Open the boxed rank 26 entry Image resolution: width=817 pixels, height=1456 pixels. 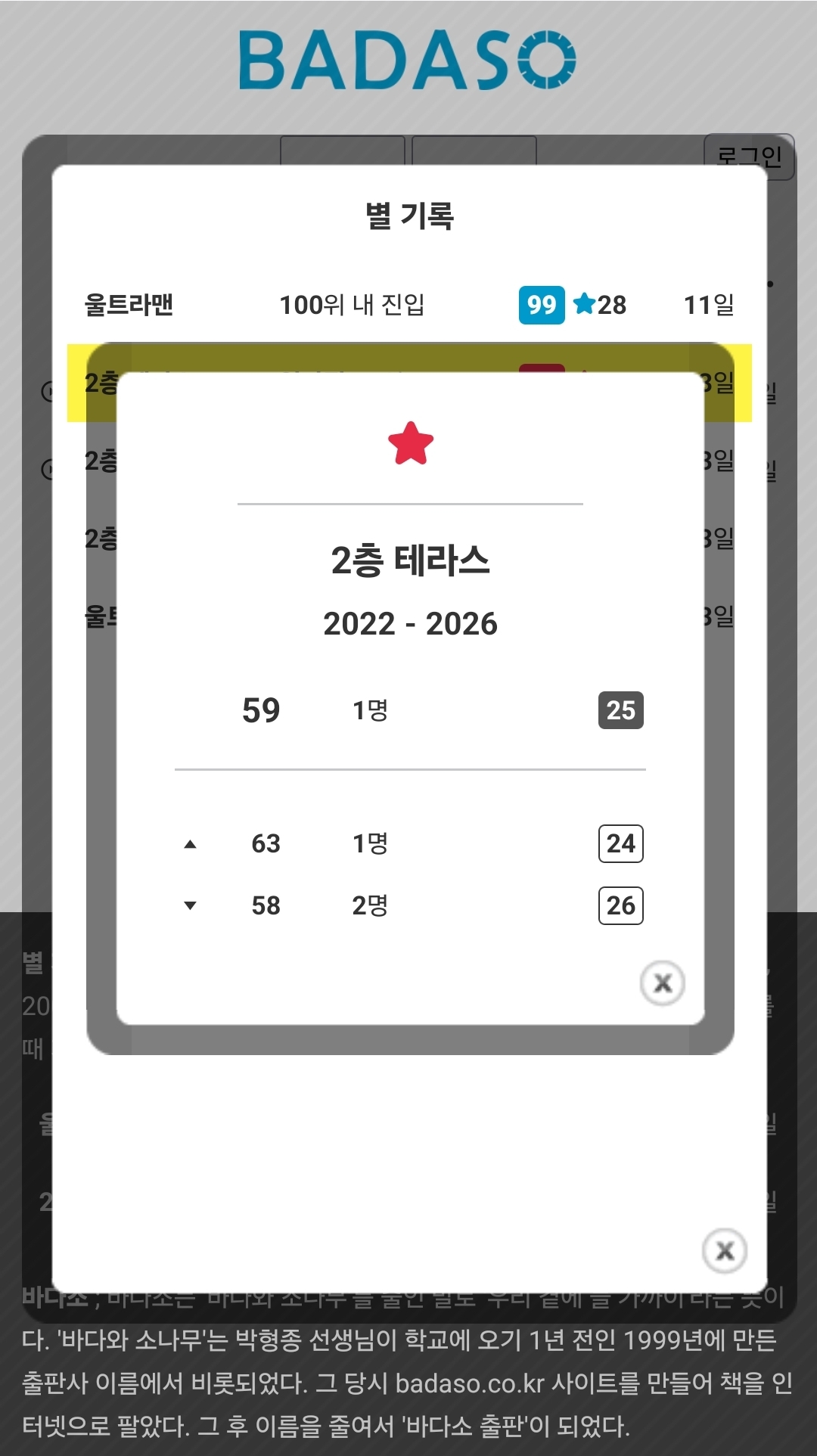click(x=620, y=905)
